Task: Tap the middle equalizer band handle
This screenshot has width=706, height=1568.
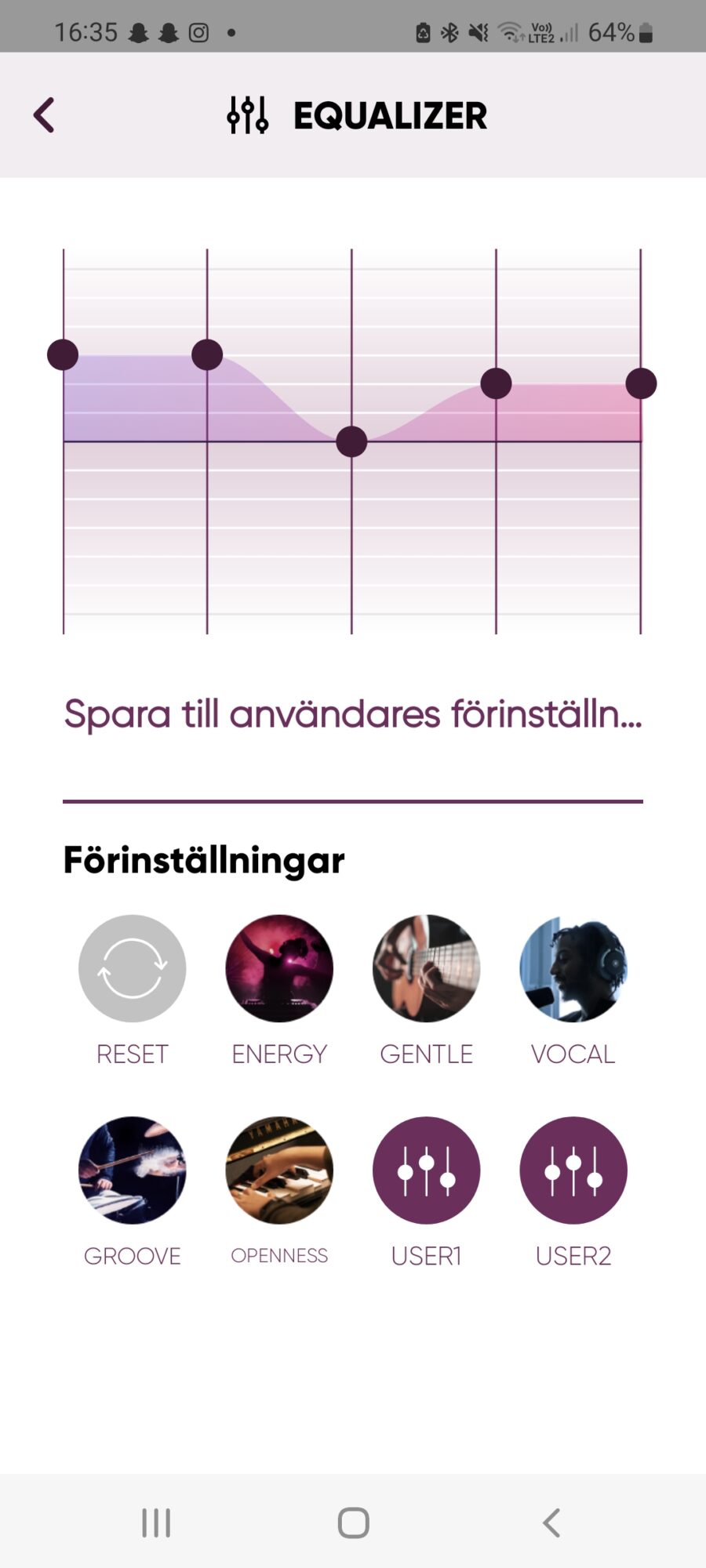Action: (x=351, y=441)
